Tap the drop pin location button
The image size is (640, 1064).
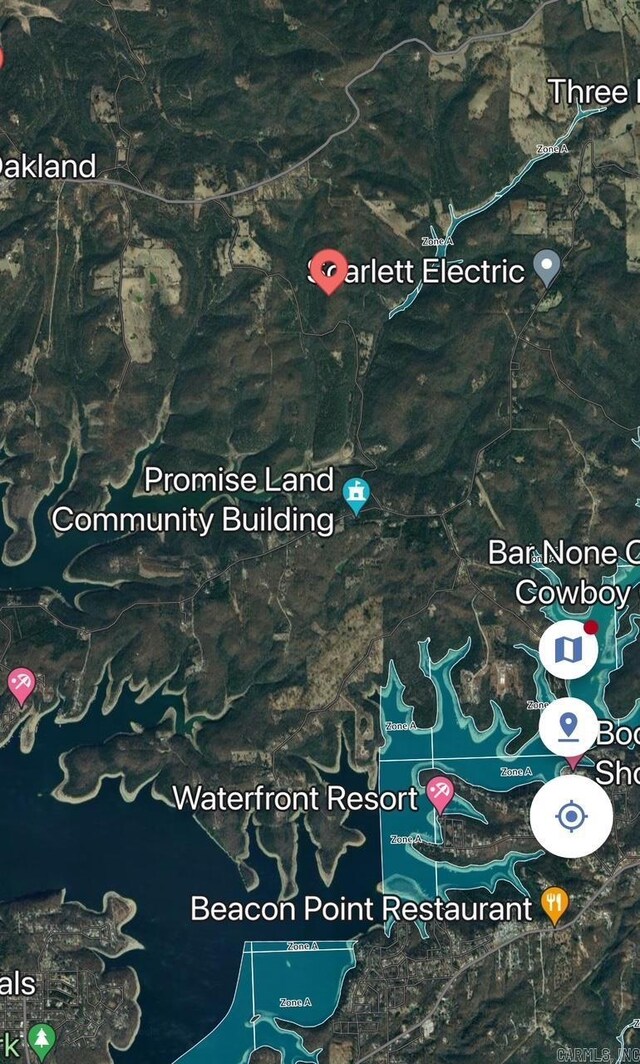pyautogui.click(x=569, y=727)
